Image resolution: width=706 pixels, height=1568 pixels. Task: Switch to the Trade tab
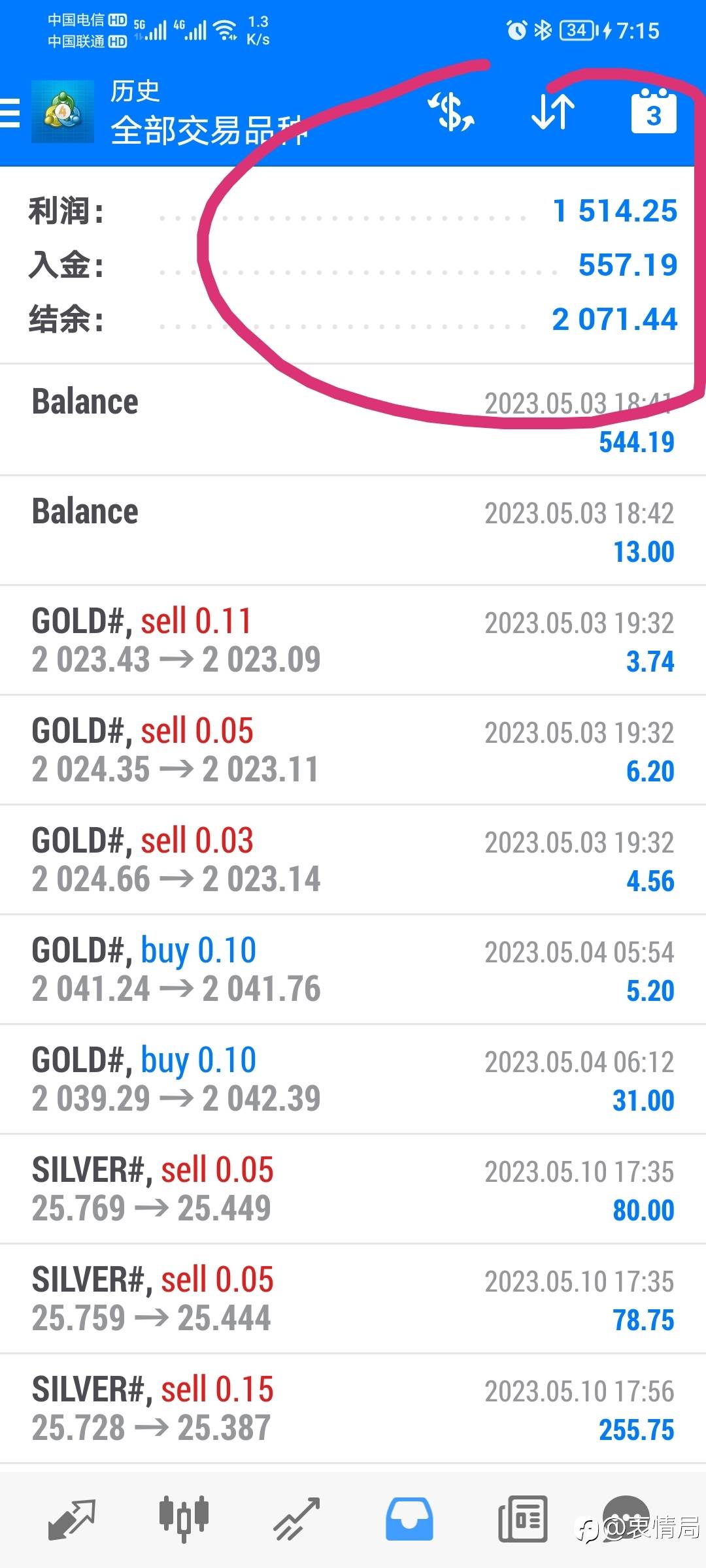(296, 1520)
